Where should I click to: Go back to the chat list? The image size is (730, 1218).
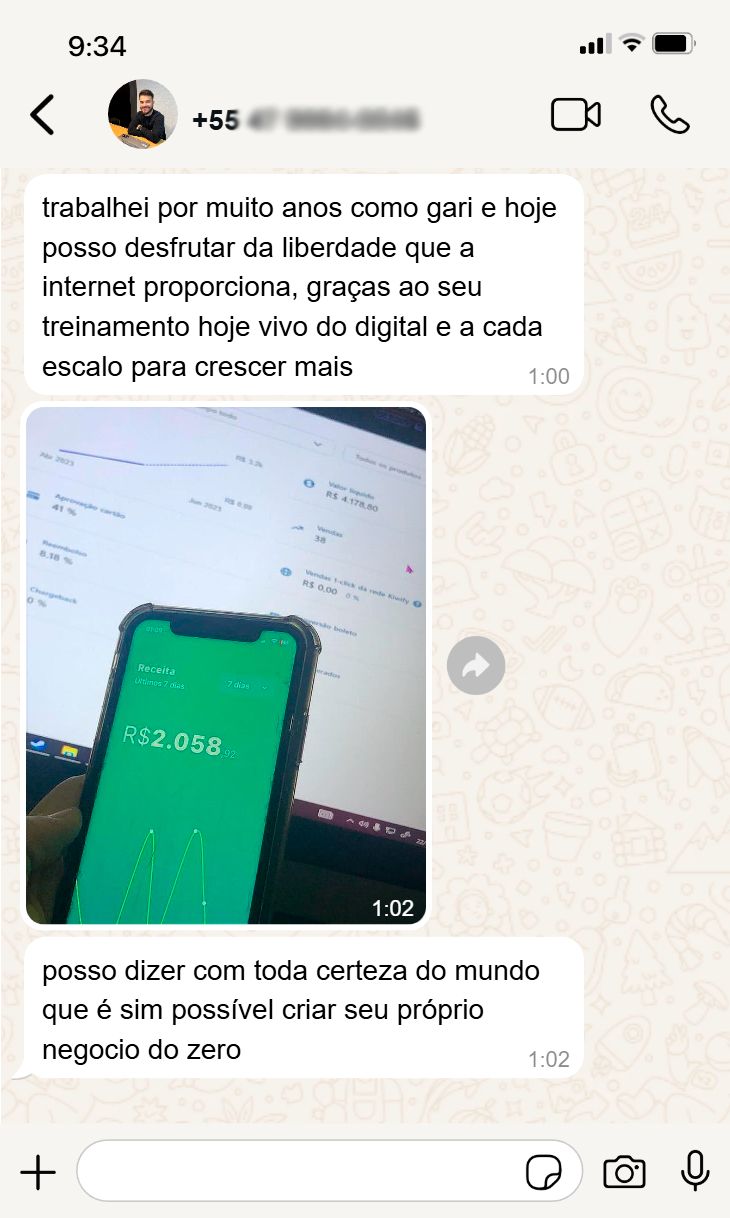(42, 115)
